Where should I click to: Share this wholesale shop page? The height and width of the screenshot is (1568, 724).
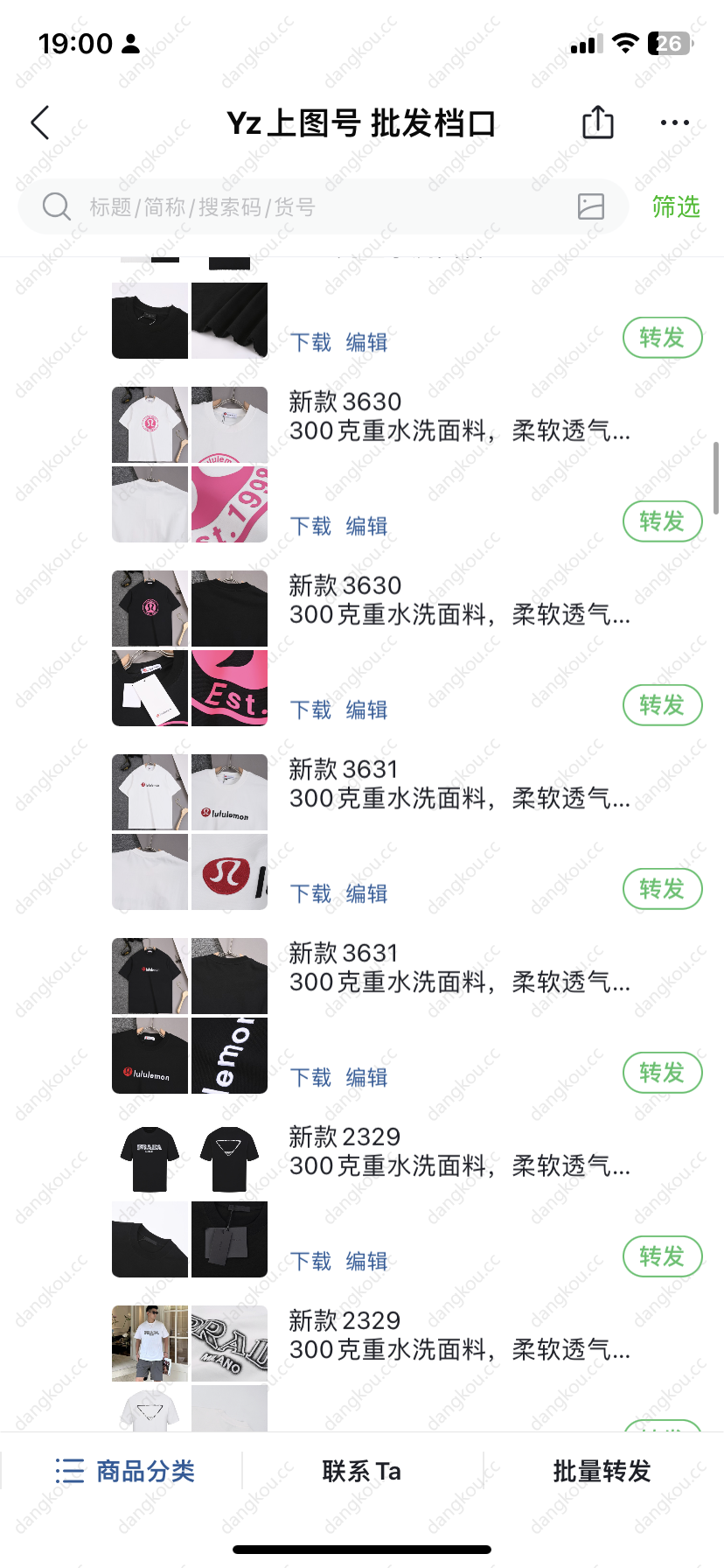point(598,122)
